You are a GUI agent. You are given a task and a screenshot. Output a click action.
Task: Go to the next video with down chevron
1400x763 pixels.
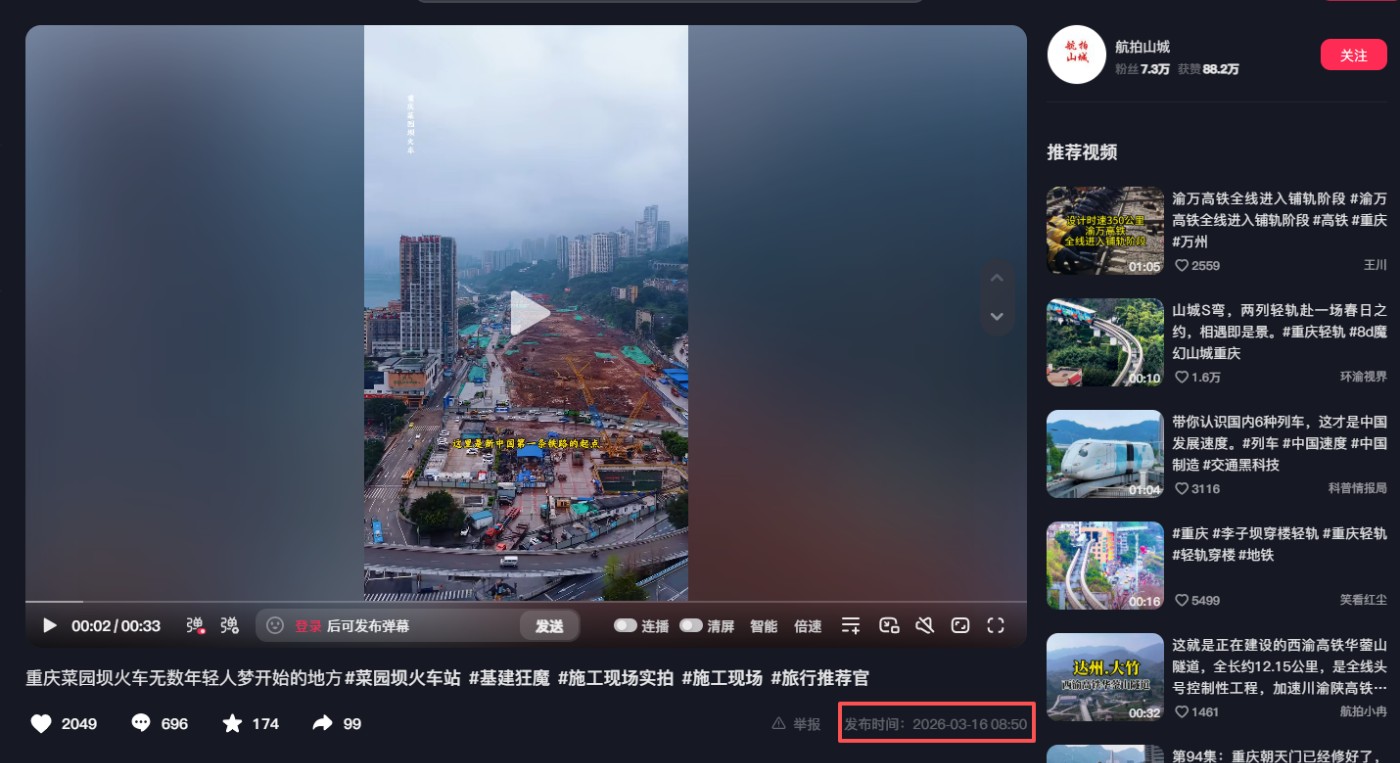click(x=996, y=316)
